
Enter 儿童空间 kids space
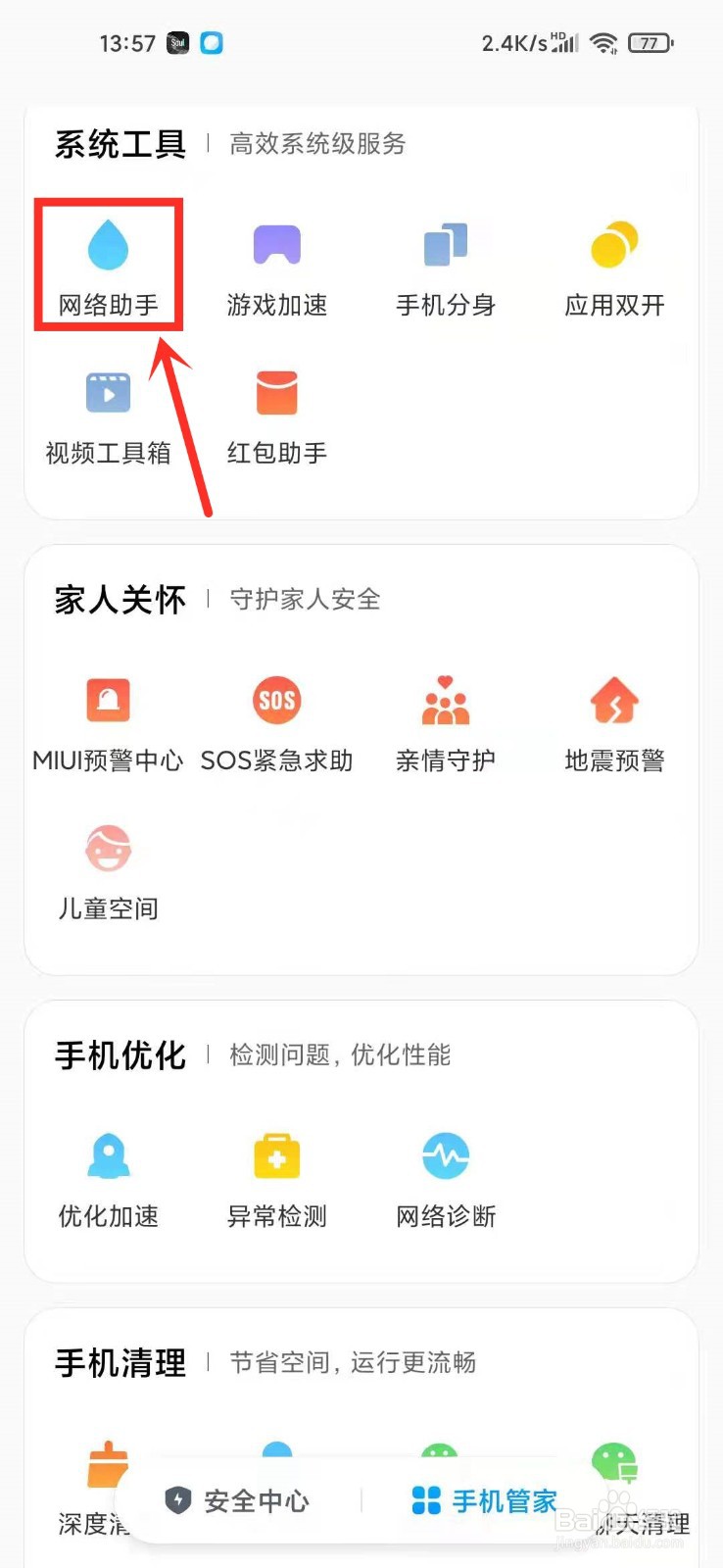click(108, 862)
